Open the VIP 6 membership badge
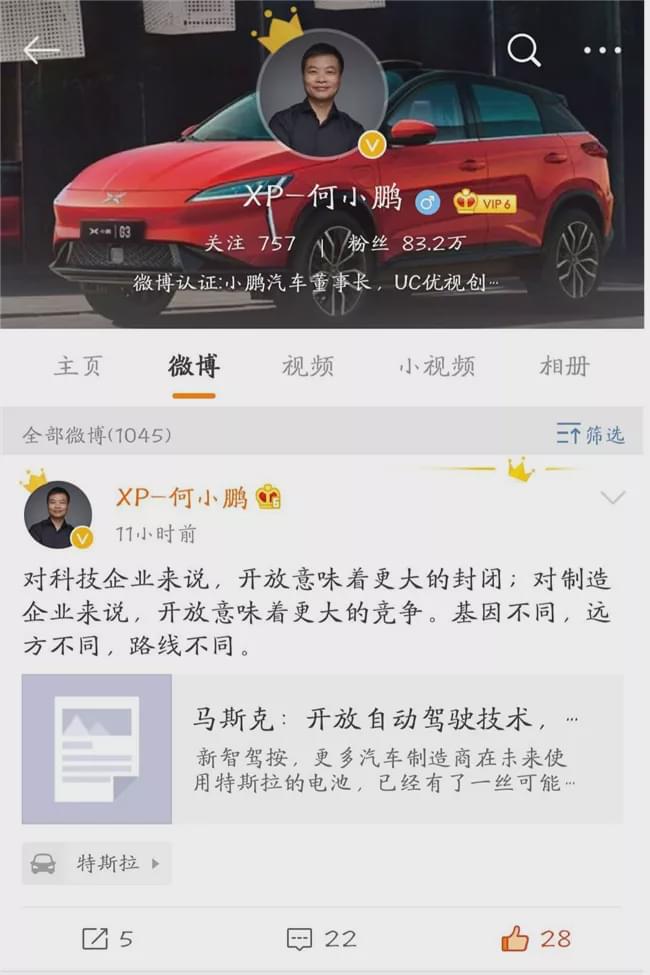This screenshot has height=975, width=650. [x=485, y=201]
